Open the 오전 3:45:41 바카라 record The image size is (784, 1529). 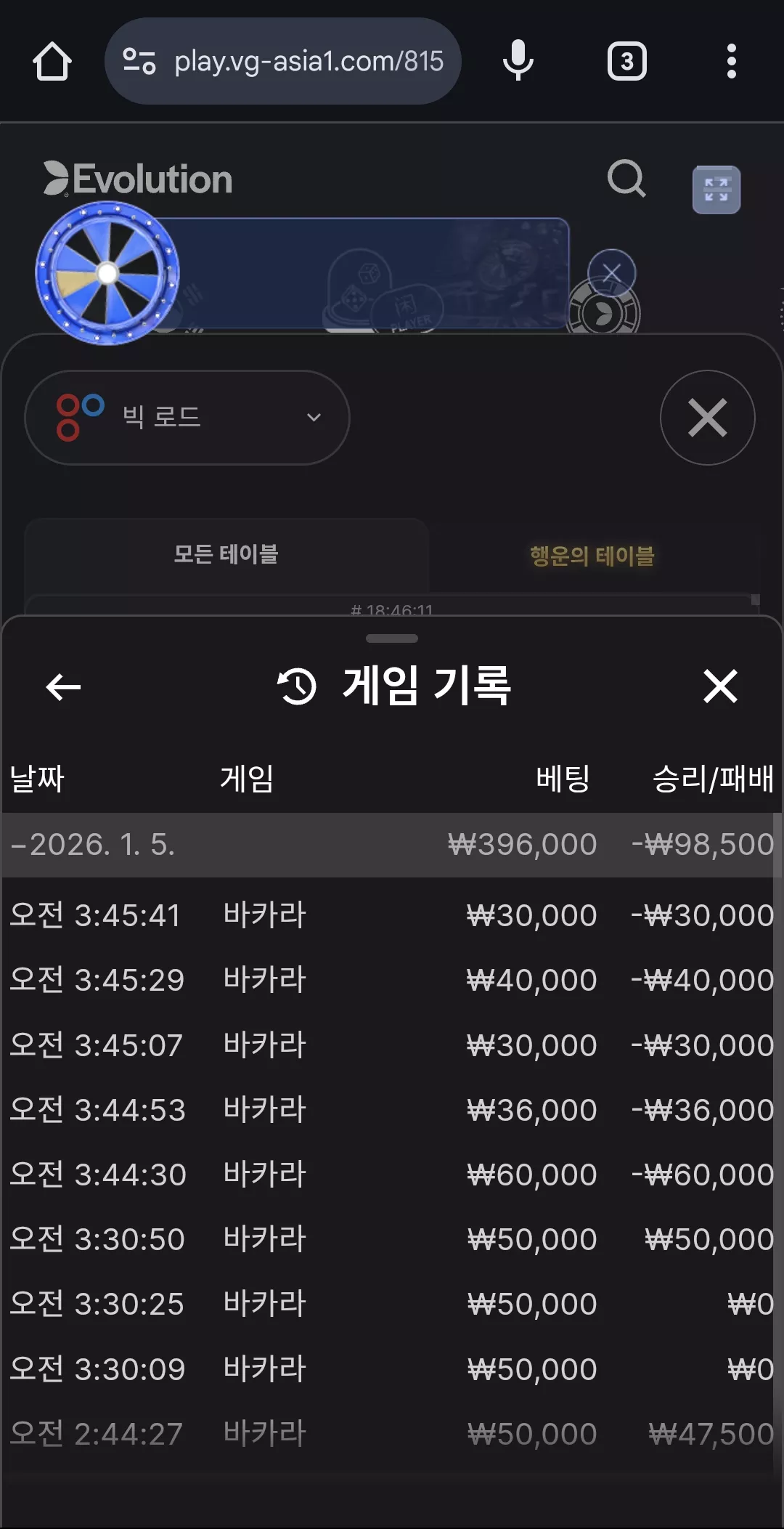coord(391,915)
